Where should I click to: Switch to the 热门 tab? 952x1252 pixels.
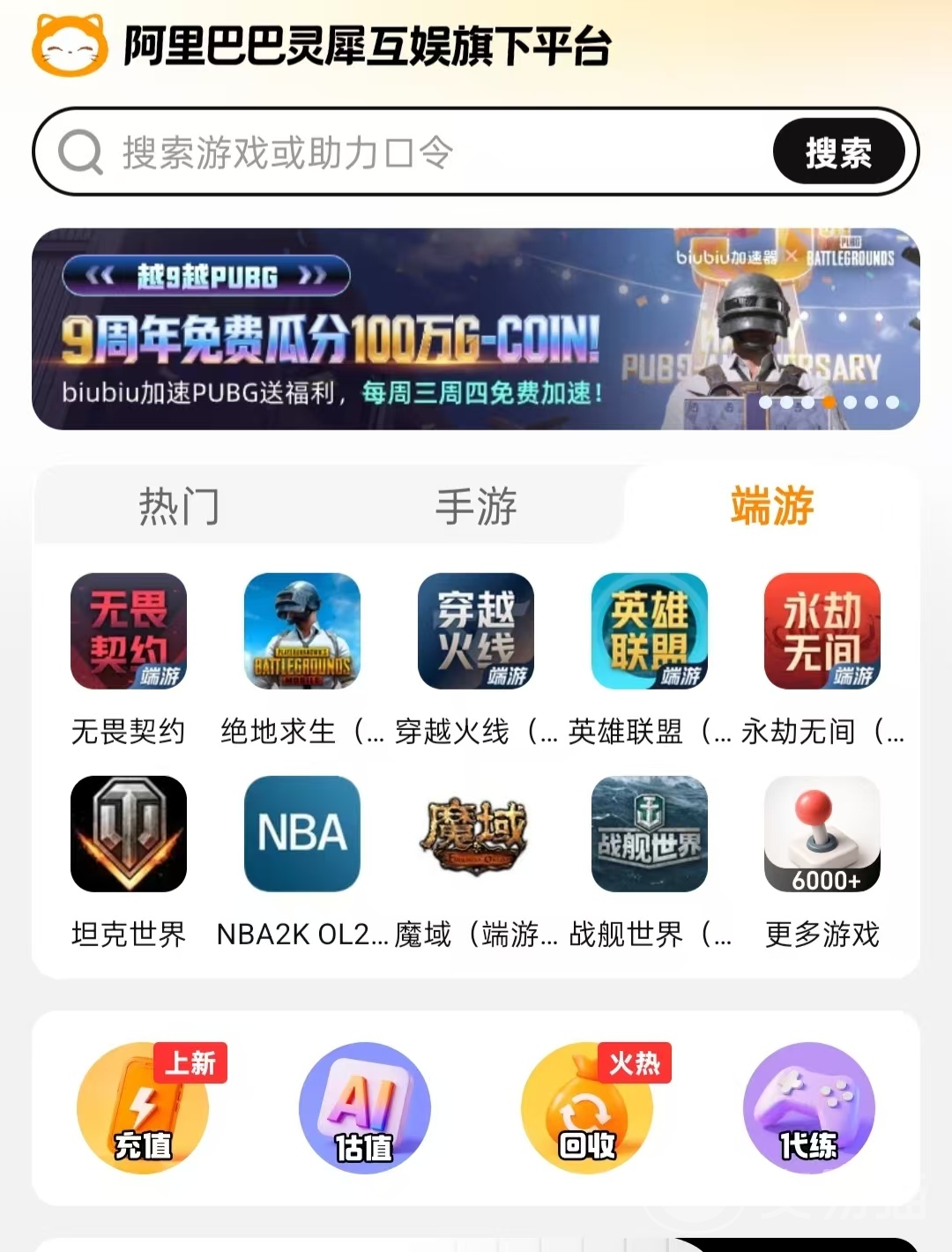179,506
